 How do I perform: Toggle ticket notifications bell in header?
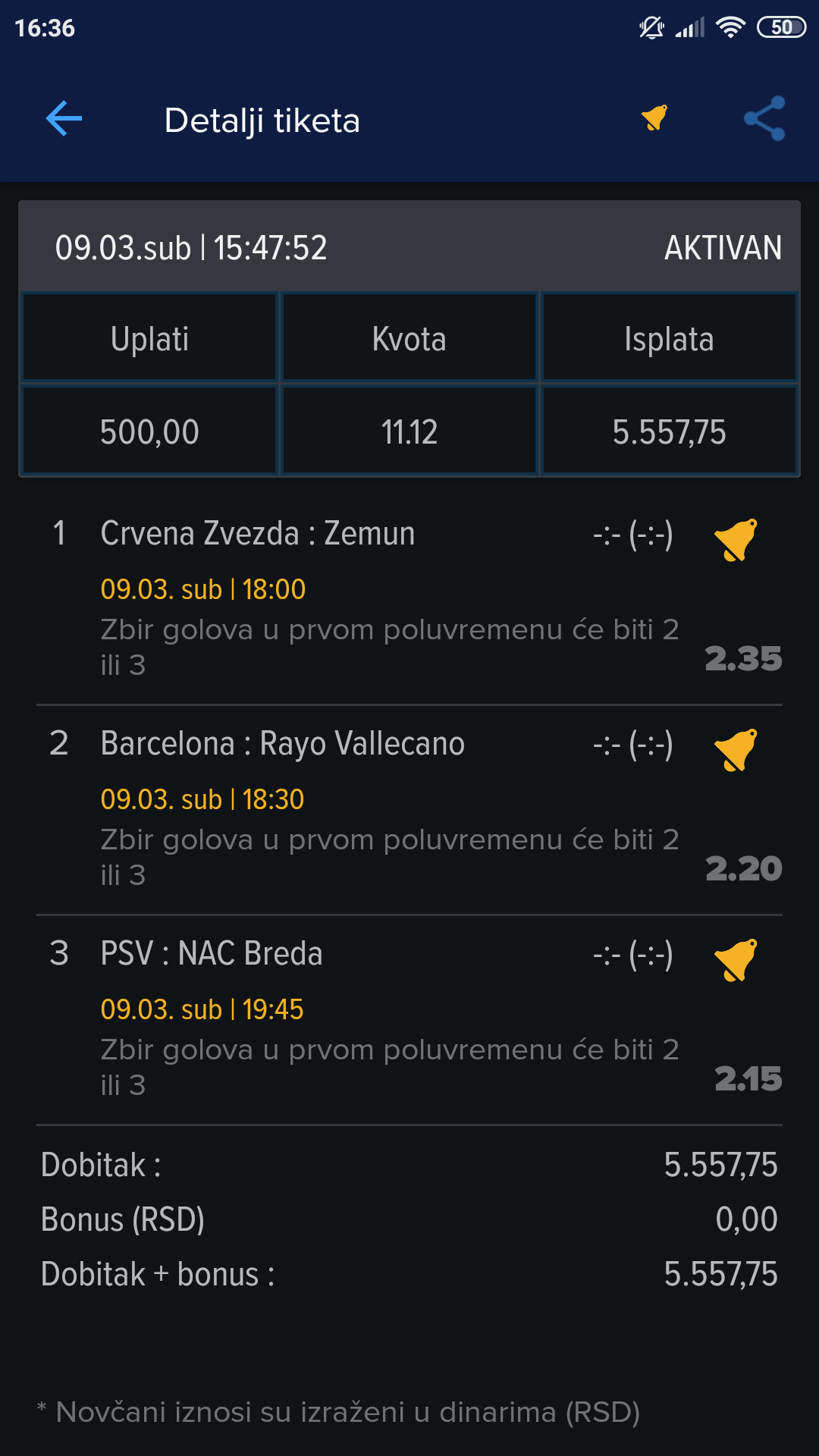654,118
